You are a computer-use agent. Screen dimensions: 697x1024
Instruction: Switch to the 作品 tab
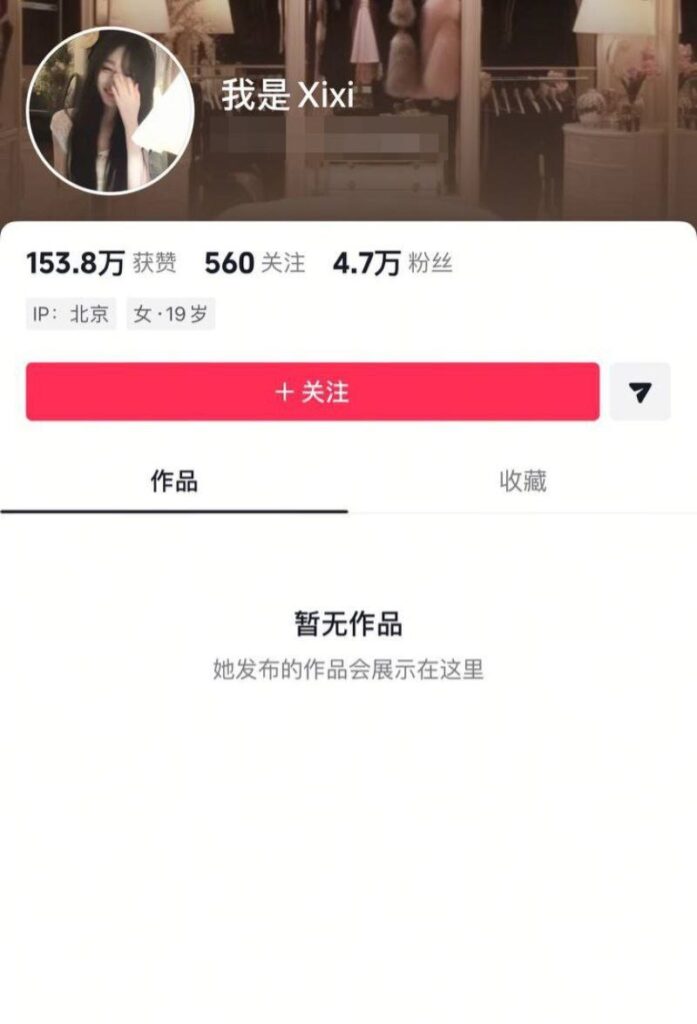click(x=174, y=482)
